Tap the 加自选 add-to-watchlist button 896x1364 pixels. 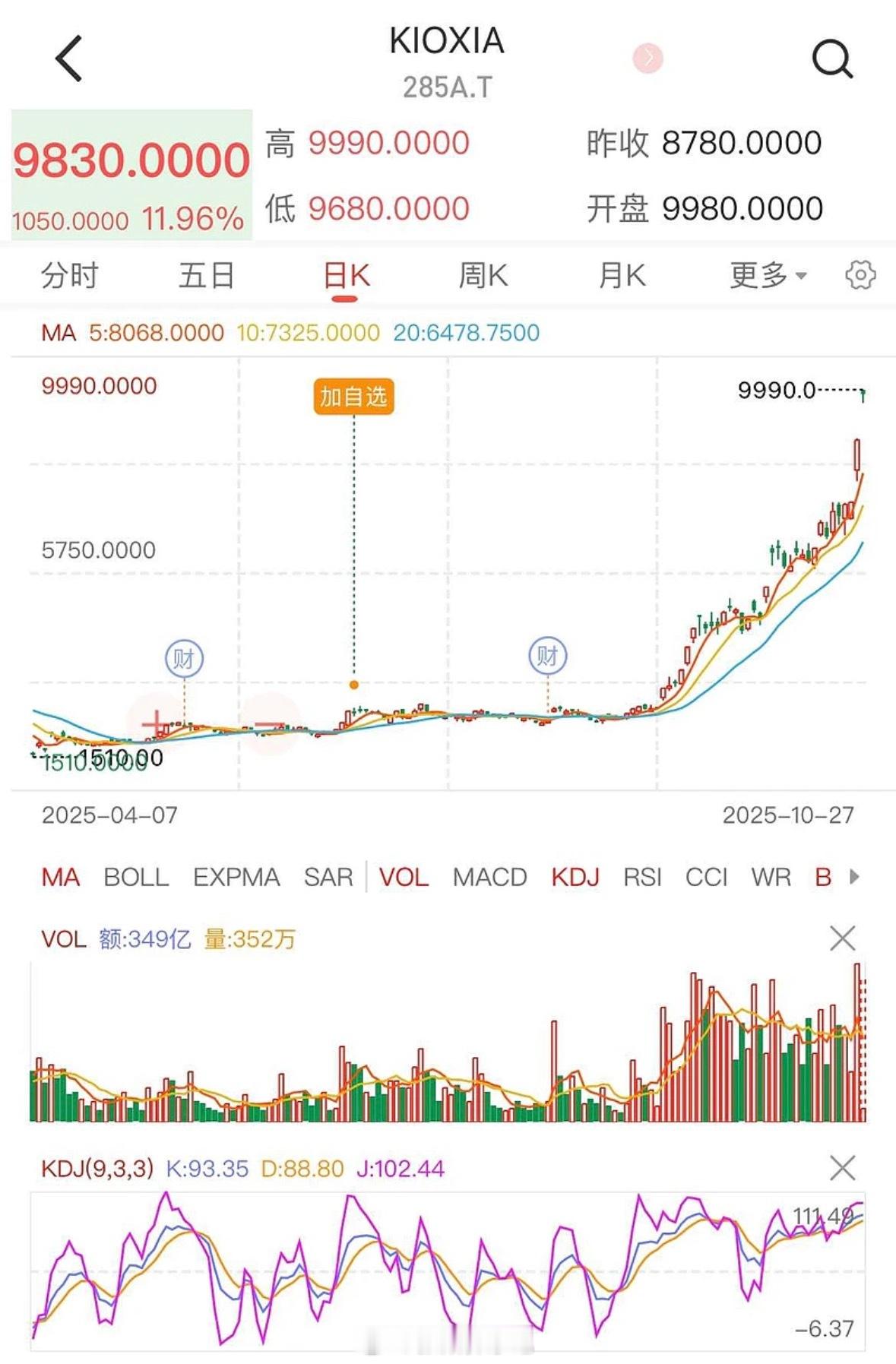tap(353, 397)
